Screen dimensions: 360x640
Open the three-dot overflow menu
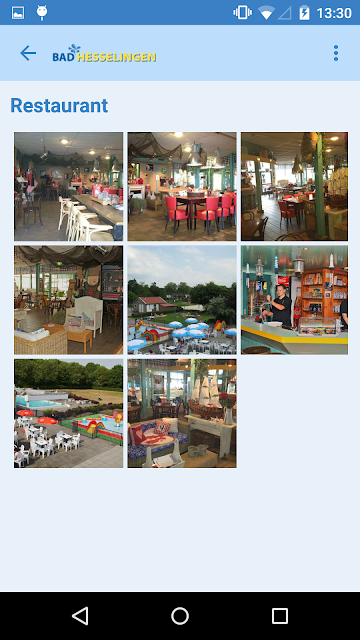coord(336,53)
